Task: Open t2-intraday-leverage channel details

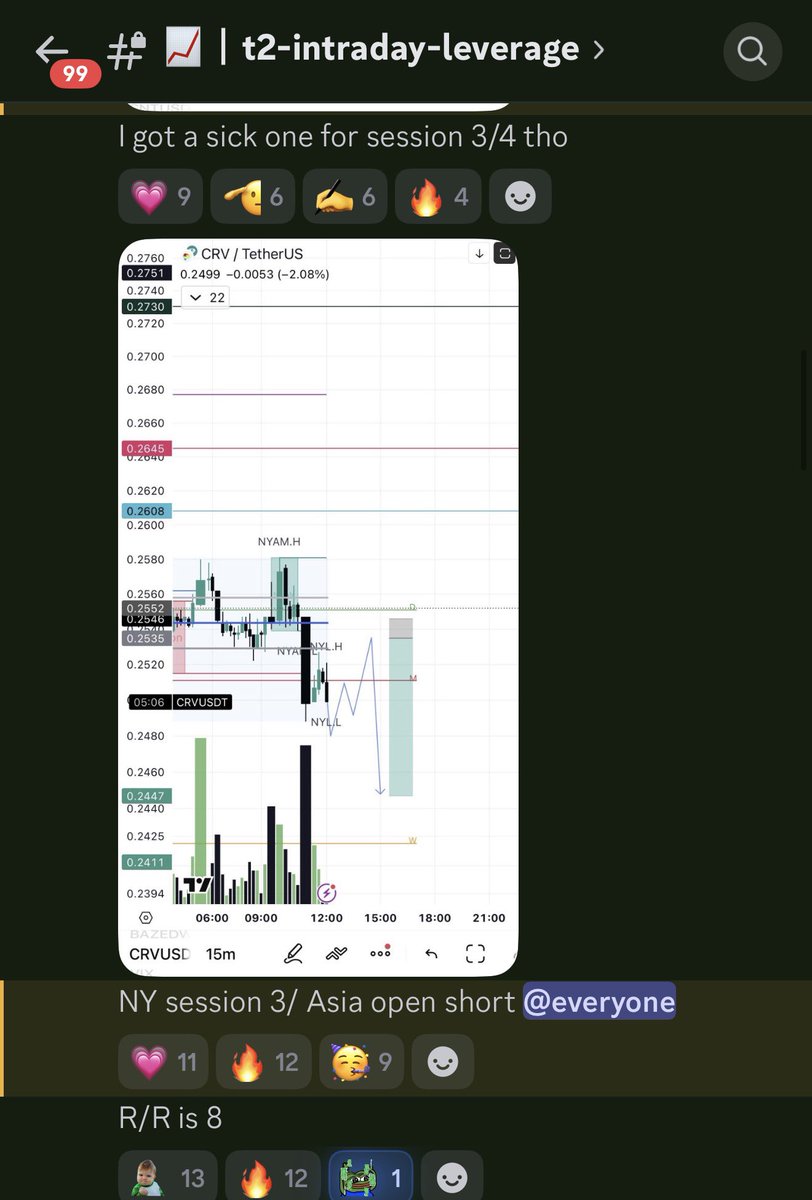Action: click(410, 49)
